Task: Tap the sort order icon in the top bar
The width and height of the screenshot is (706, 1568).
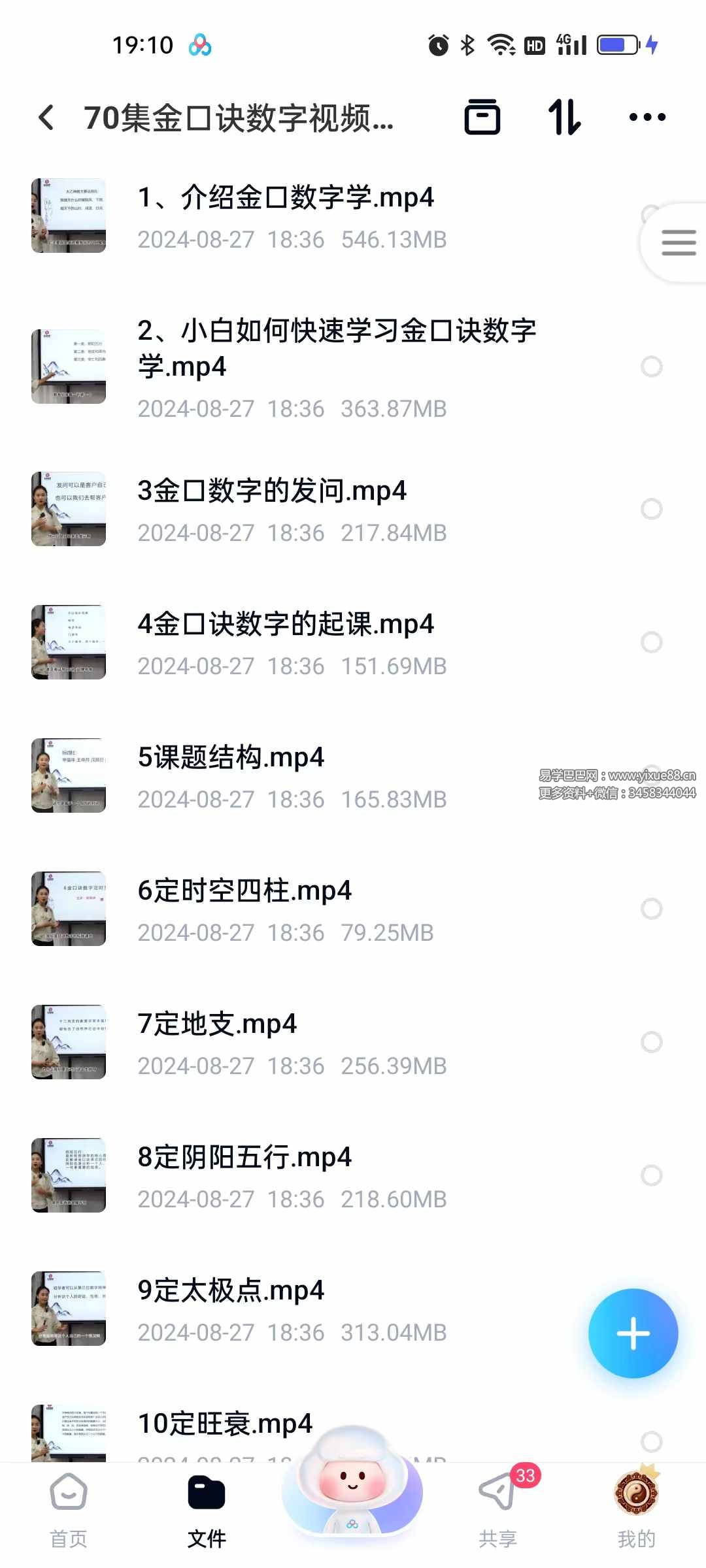Action: pyautogui.click(x=563, y=116)
